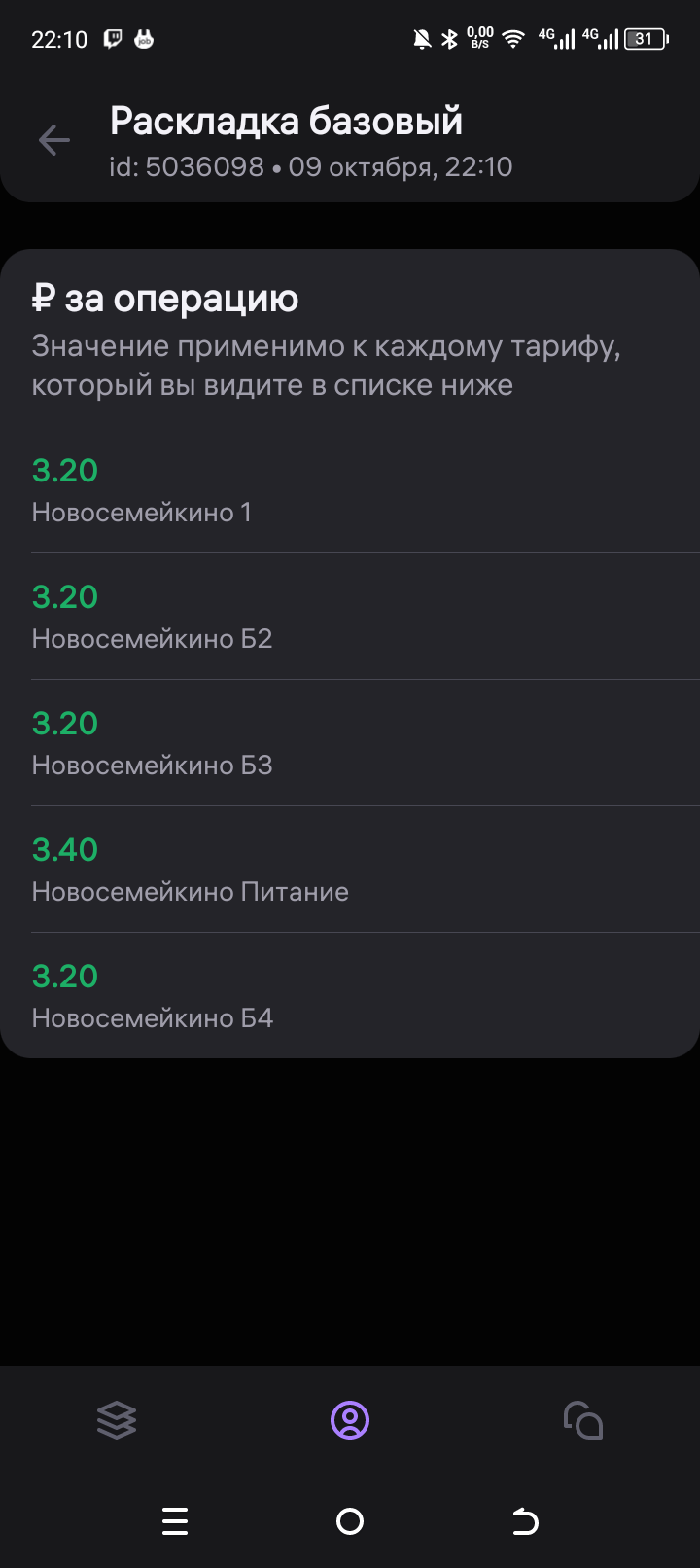The image size is (700, 1568).
Task: Open the chat messages tab
Action: tap(583, 1420)
